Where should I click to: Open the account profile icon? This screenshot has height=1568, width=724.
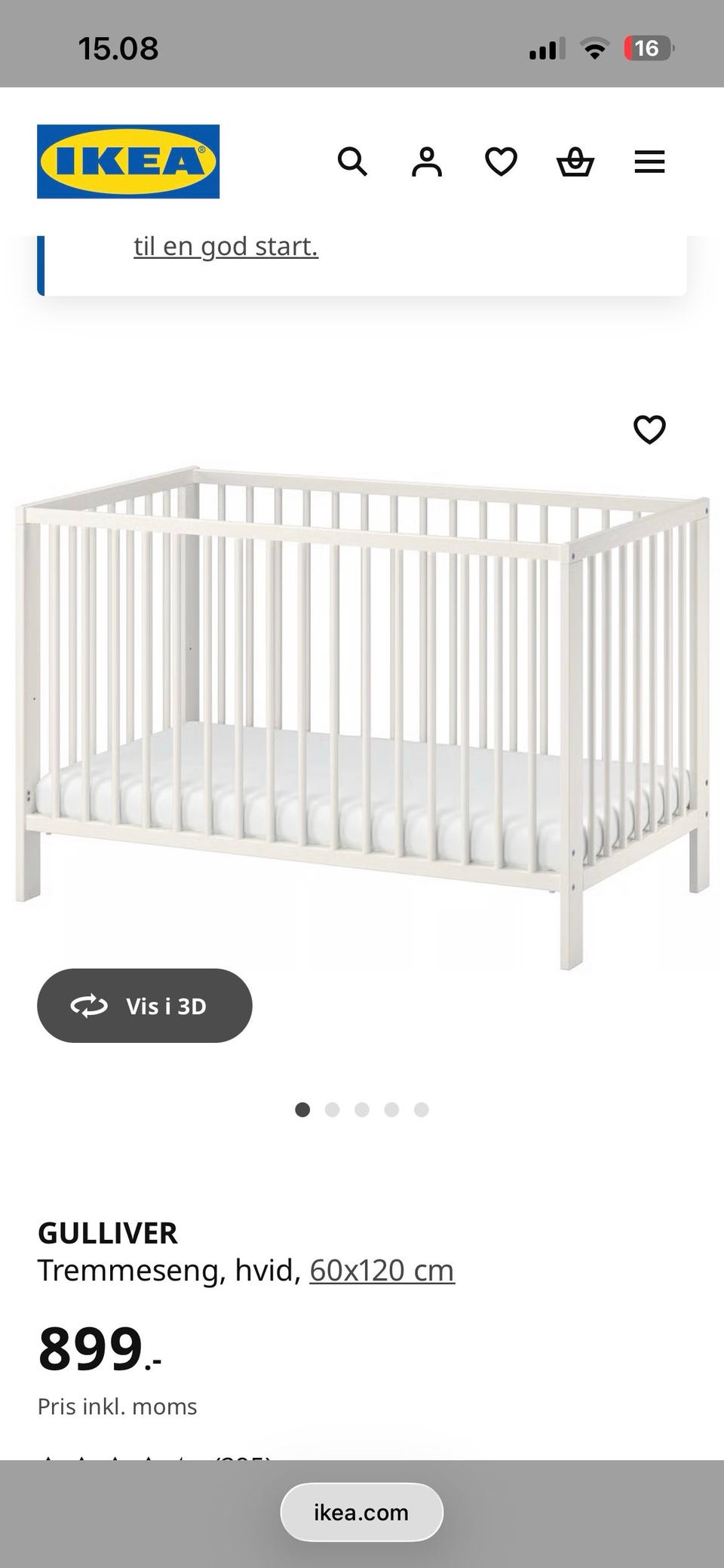(426, 161)
